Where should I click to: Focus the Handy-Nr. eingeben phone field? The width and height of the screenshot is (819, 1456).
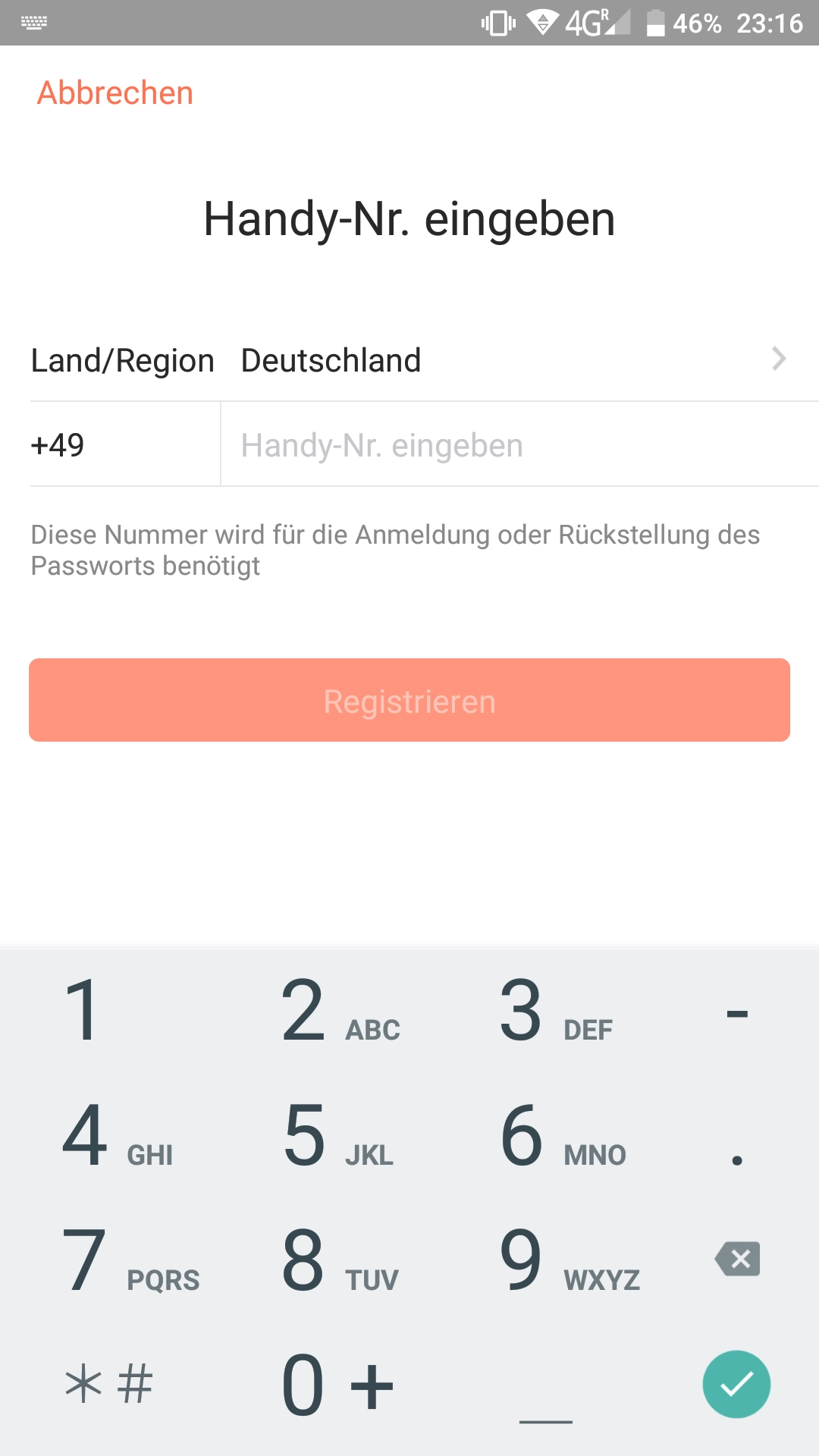[519, 444]
